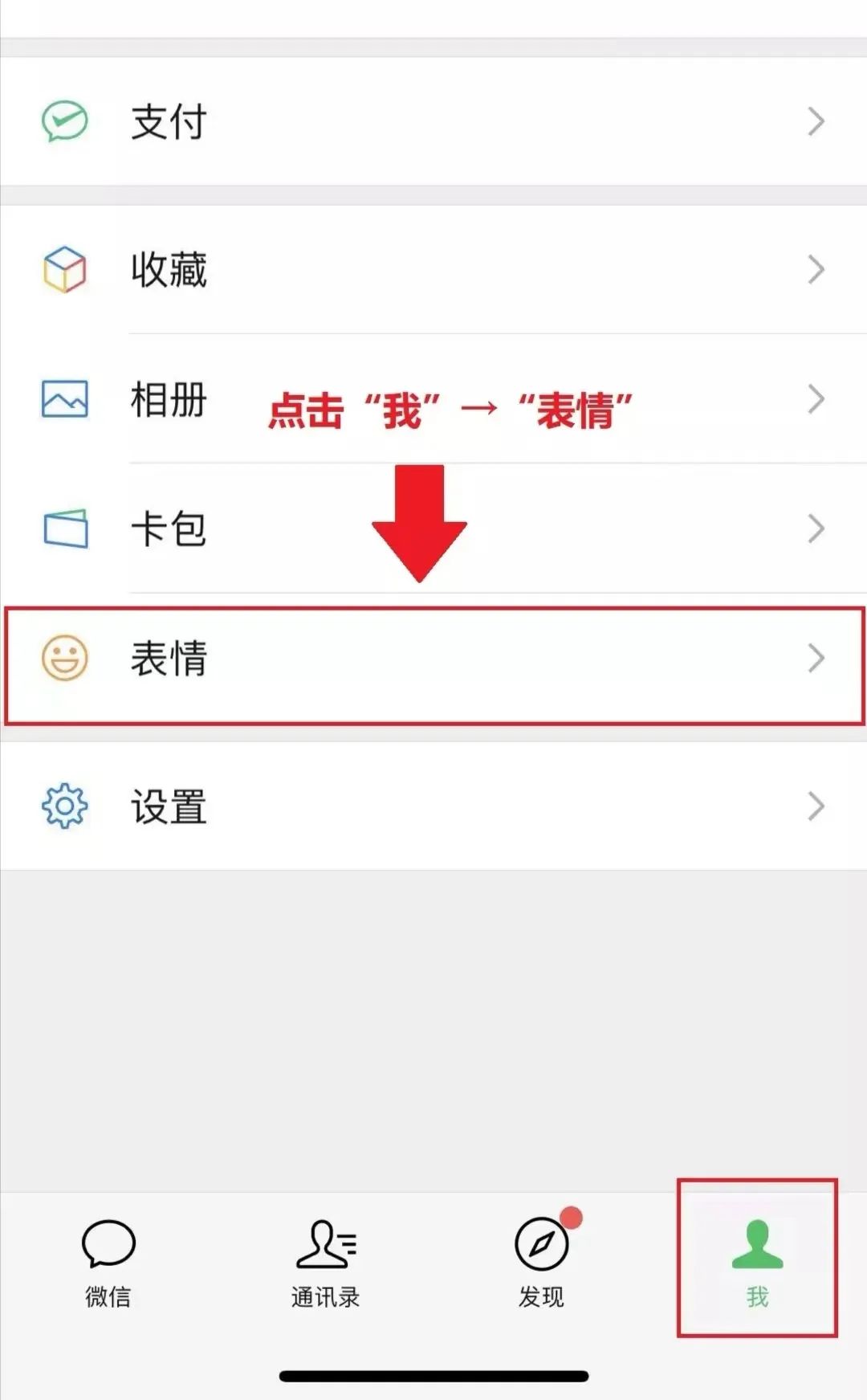This screenshot has height=1400, width=867.
Task: Open the 支付 payment row
Action: [x=433, y=121]
